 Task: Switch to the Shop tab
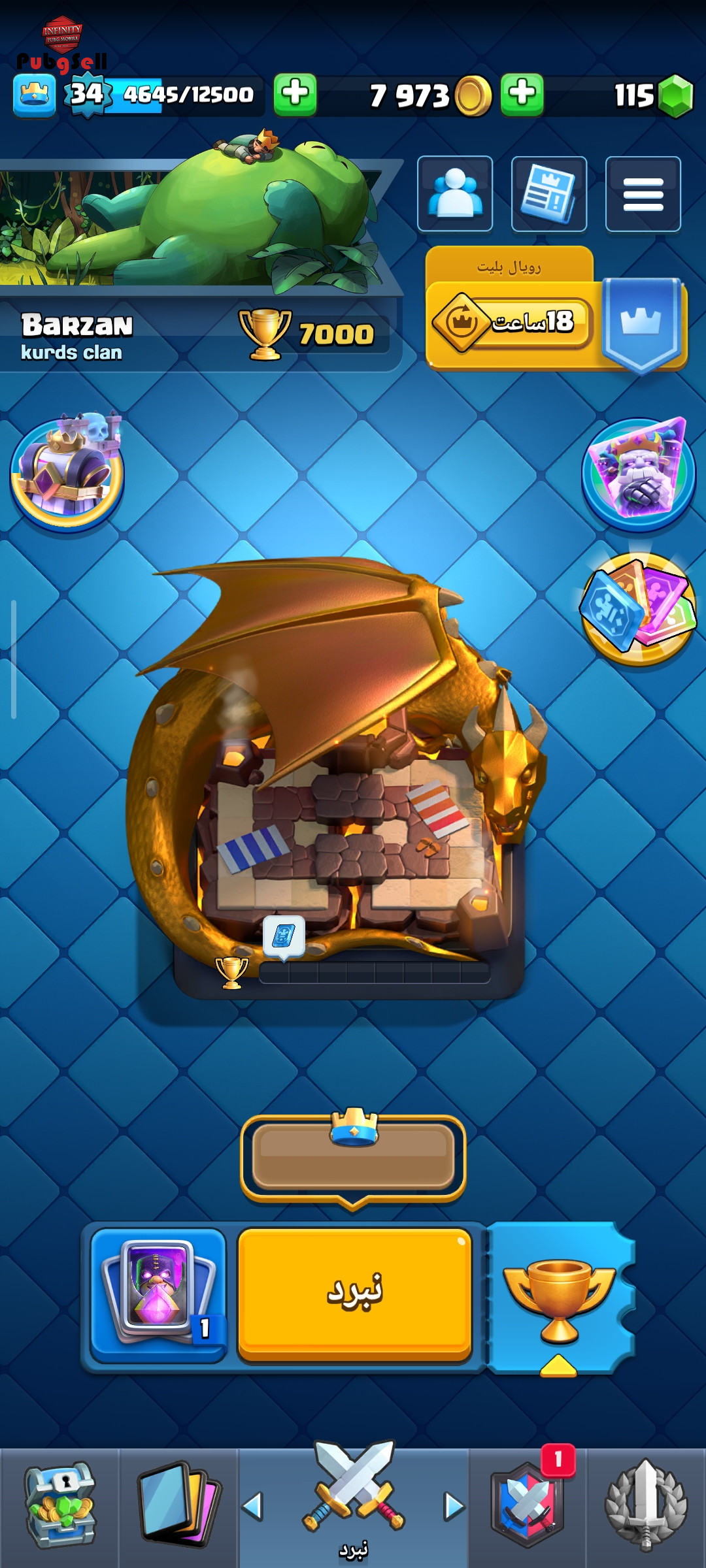(59, 1506)
